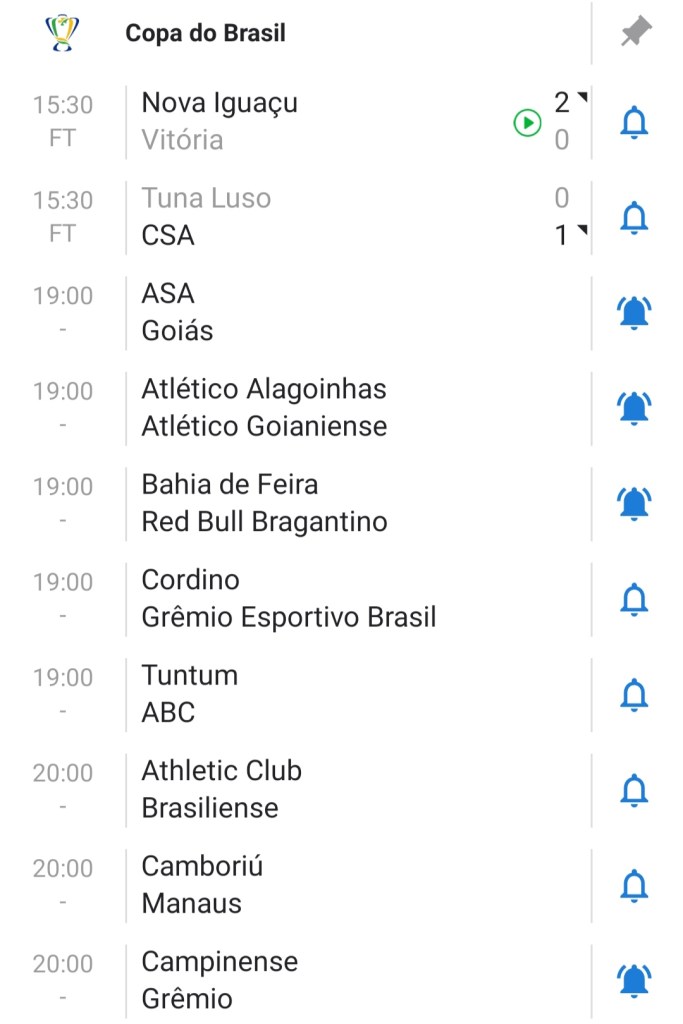Screen dimensions: 683x1024
Task: Turn off the bell for Bahia de Feira match
Action: (x=635, y=504)
